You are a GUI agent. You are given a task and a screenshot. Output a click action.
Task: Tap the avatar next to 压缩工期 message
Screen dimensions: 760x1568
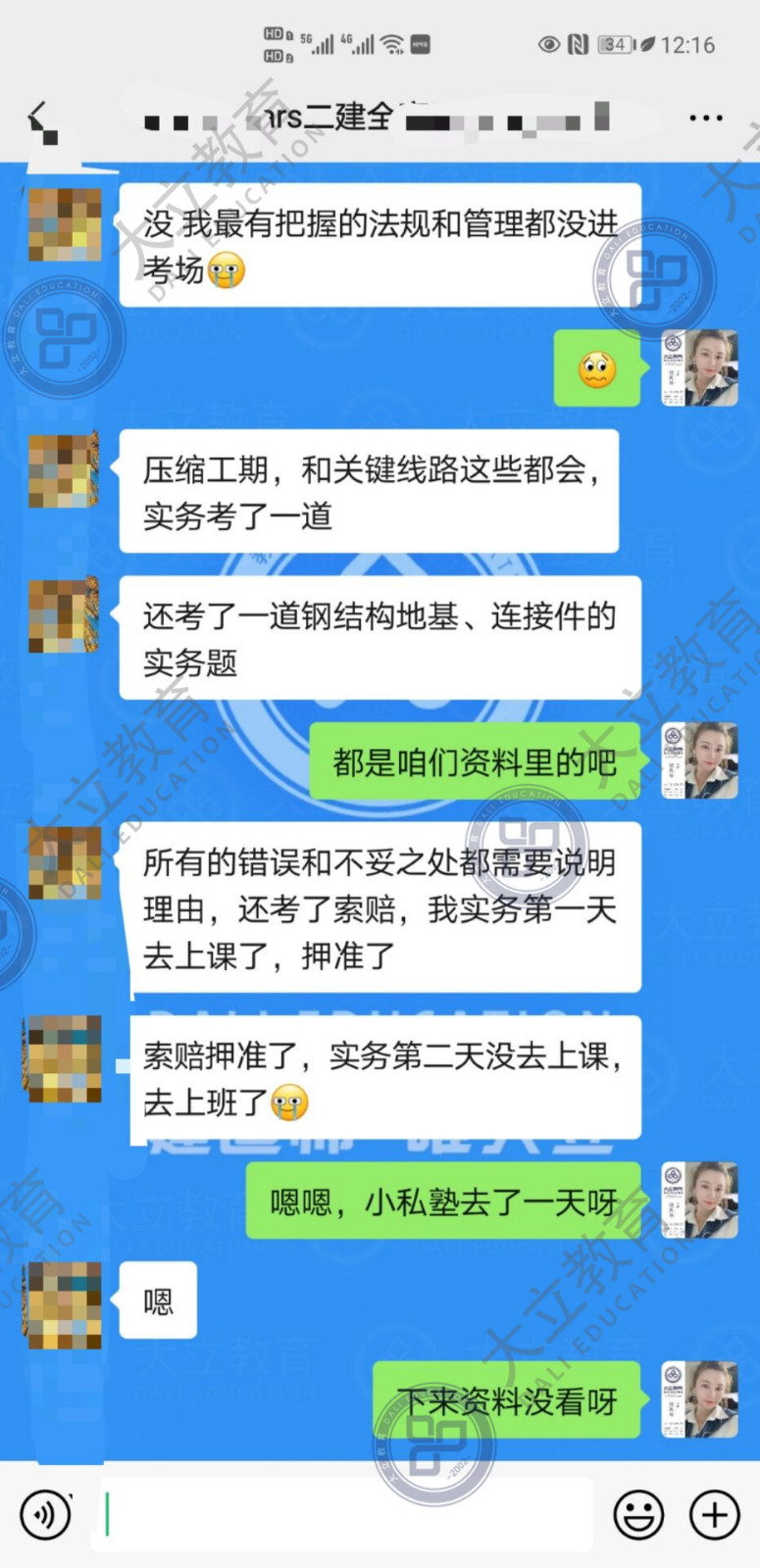pos(65,470)
